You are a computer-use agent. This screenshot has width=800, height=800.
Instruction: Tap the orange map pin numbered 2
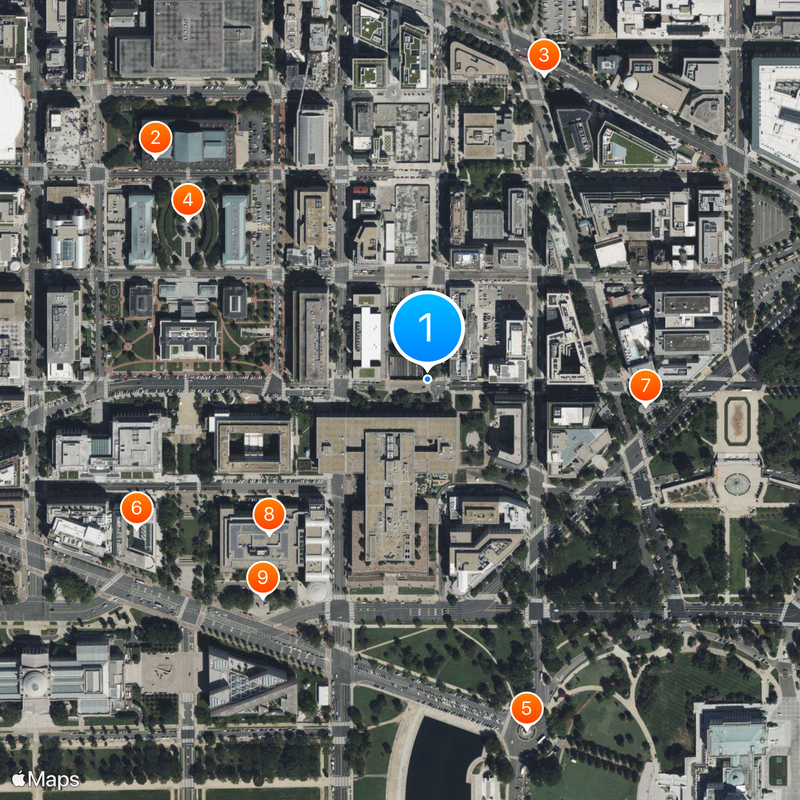click(x=155, y=138)
